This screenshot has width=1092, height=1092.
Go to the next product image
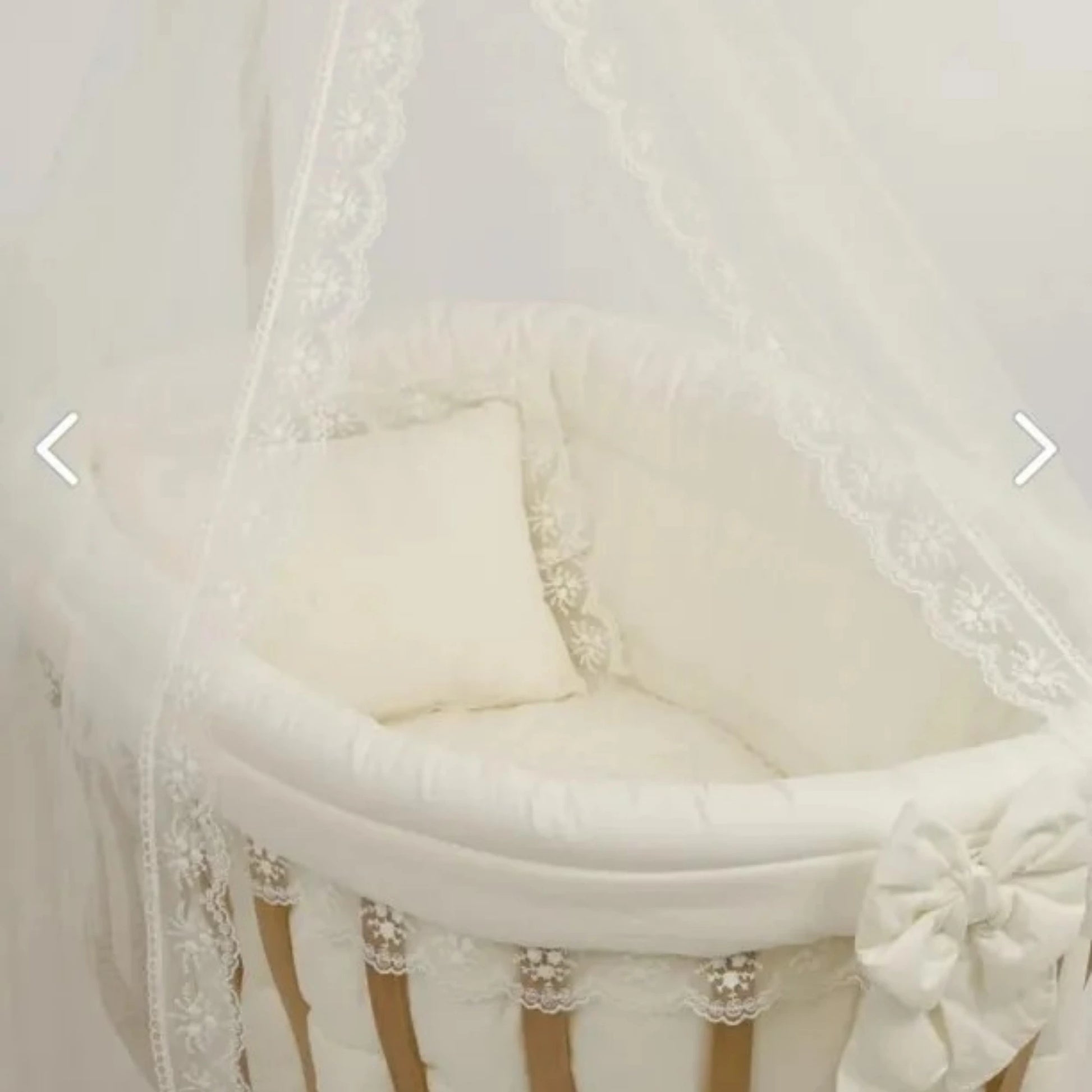pyautogui.click(x=1034, y=448)
